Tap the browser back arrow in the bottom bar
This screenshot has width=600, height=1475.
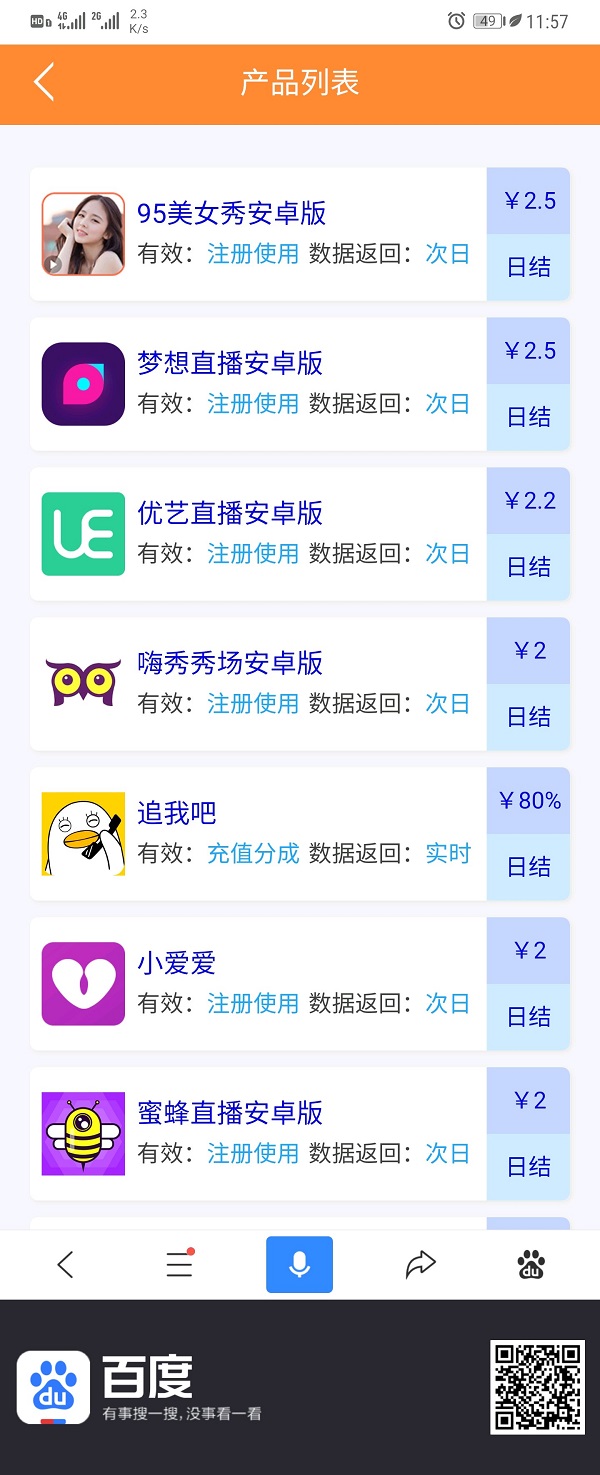(x=66, y=1265)
